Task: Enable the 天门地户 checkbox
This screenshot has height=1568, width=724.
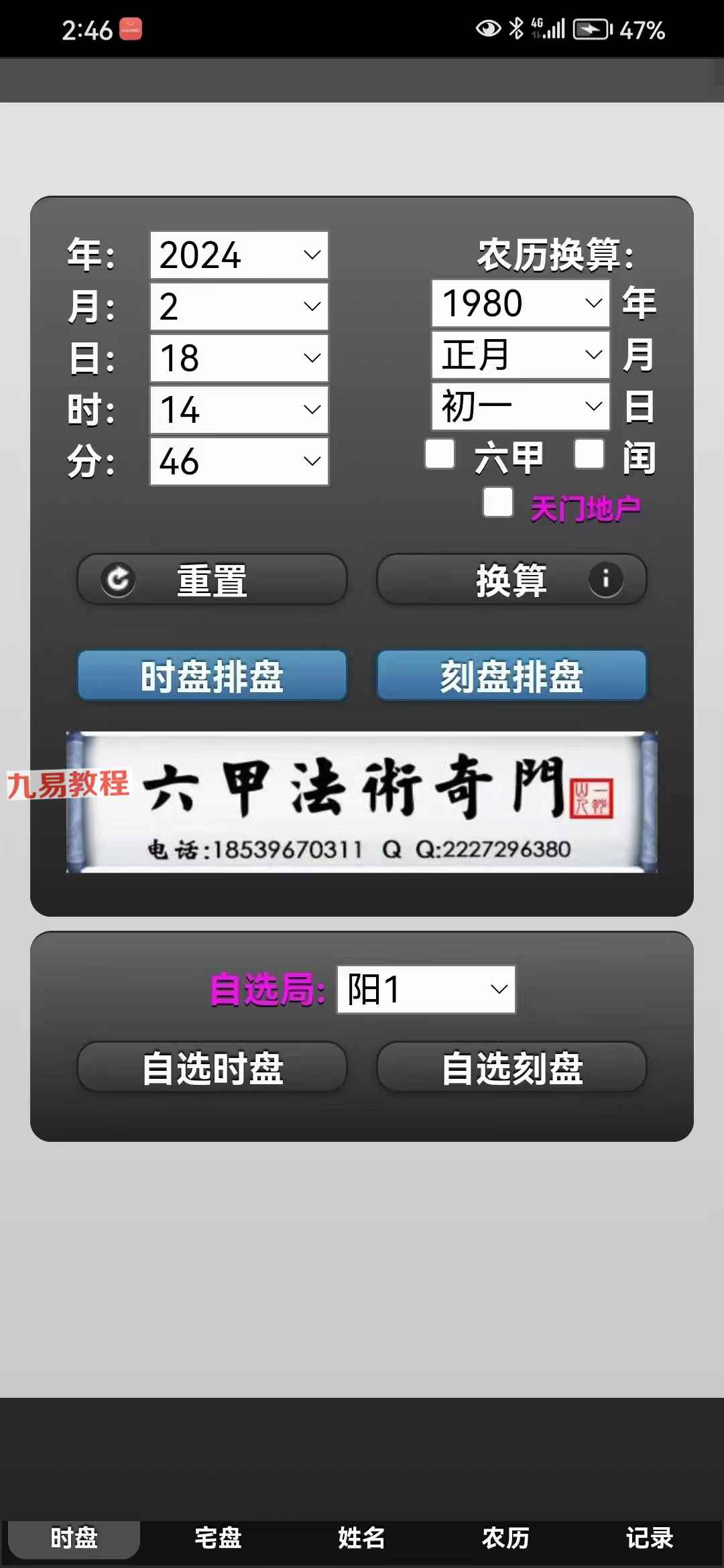Action: pyautogui.click(x=498, y=502)
